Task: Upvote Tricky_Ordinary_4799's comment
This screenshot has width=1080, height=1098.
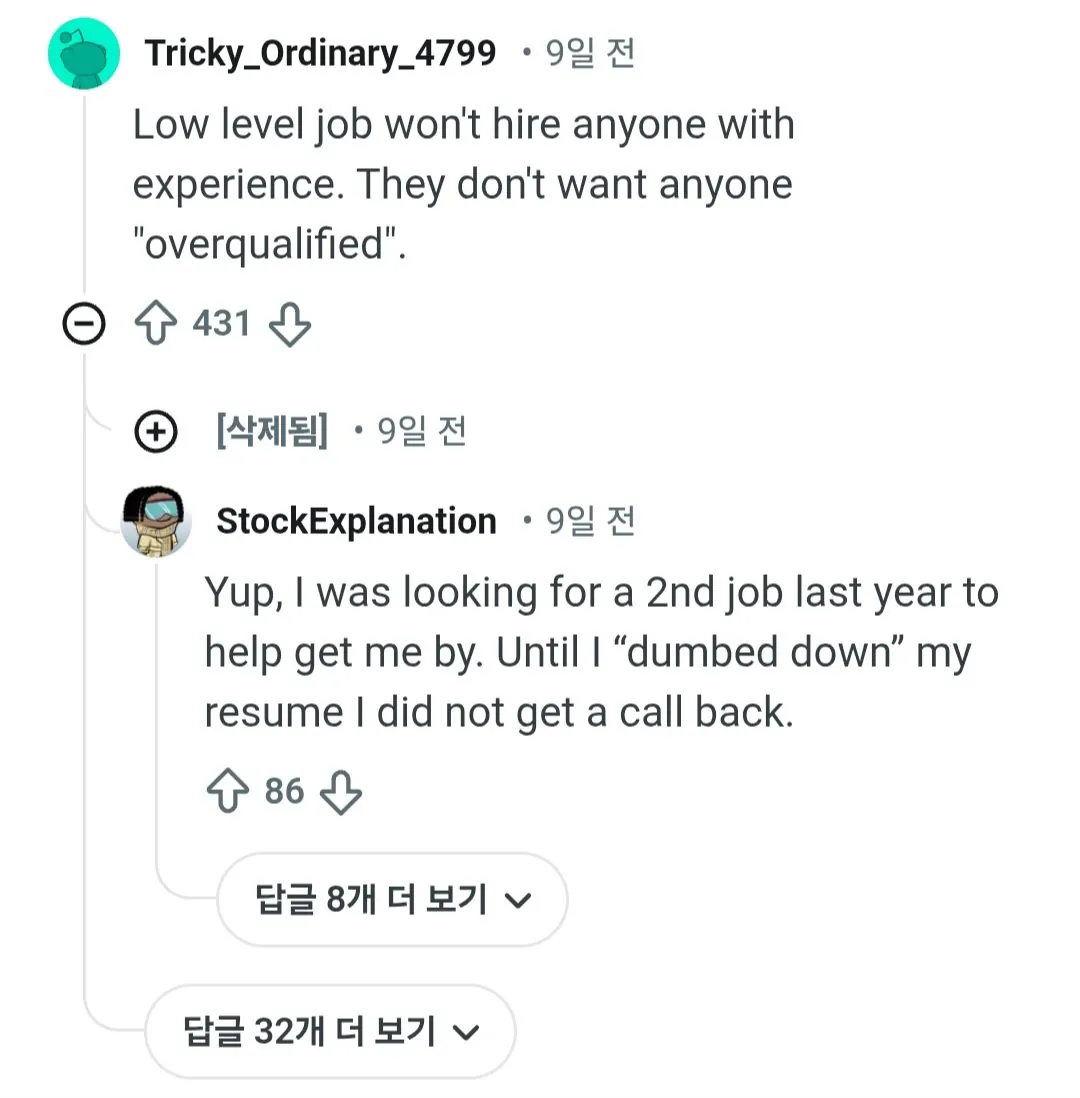Action: [155, 325]
